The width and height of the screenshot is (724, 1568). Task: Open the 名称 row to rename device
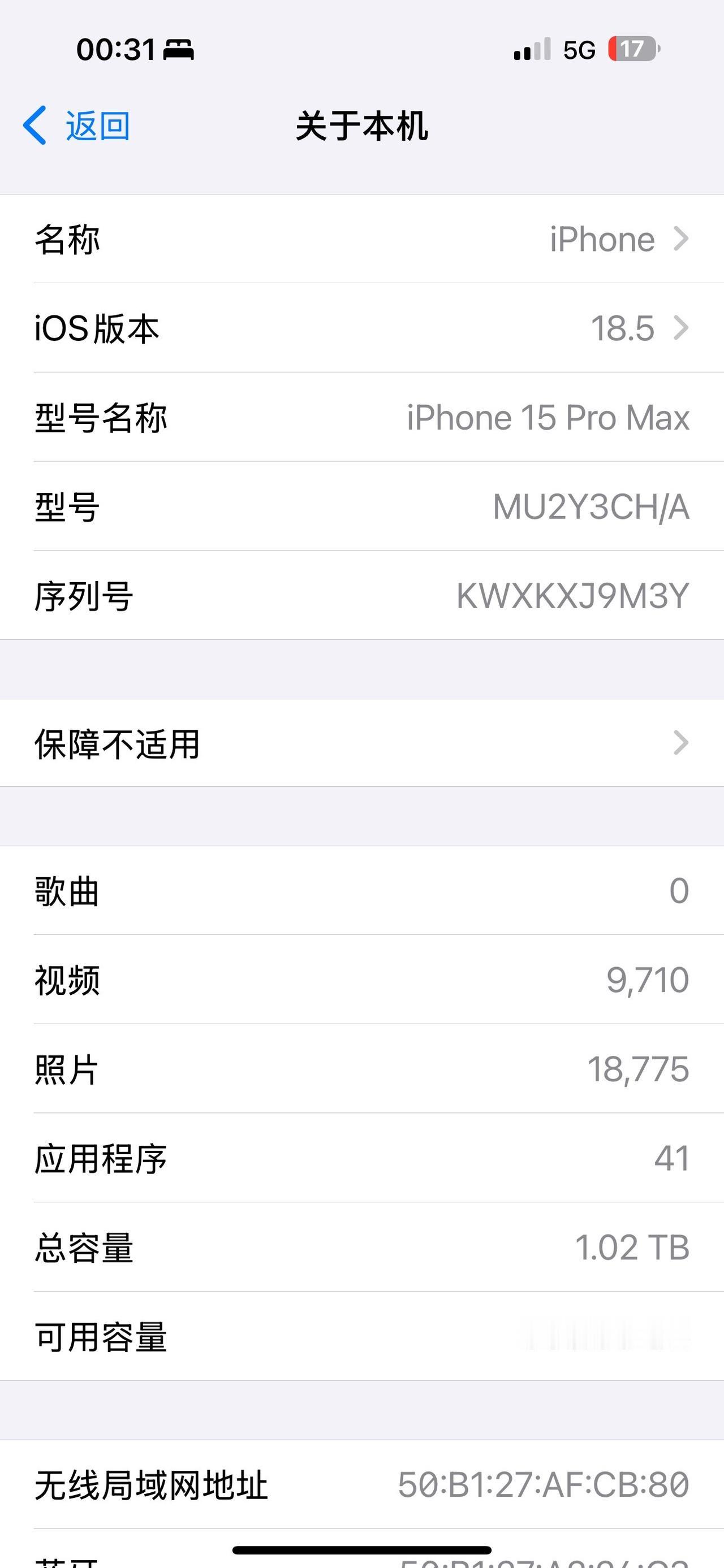(x=361, y=239)
